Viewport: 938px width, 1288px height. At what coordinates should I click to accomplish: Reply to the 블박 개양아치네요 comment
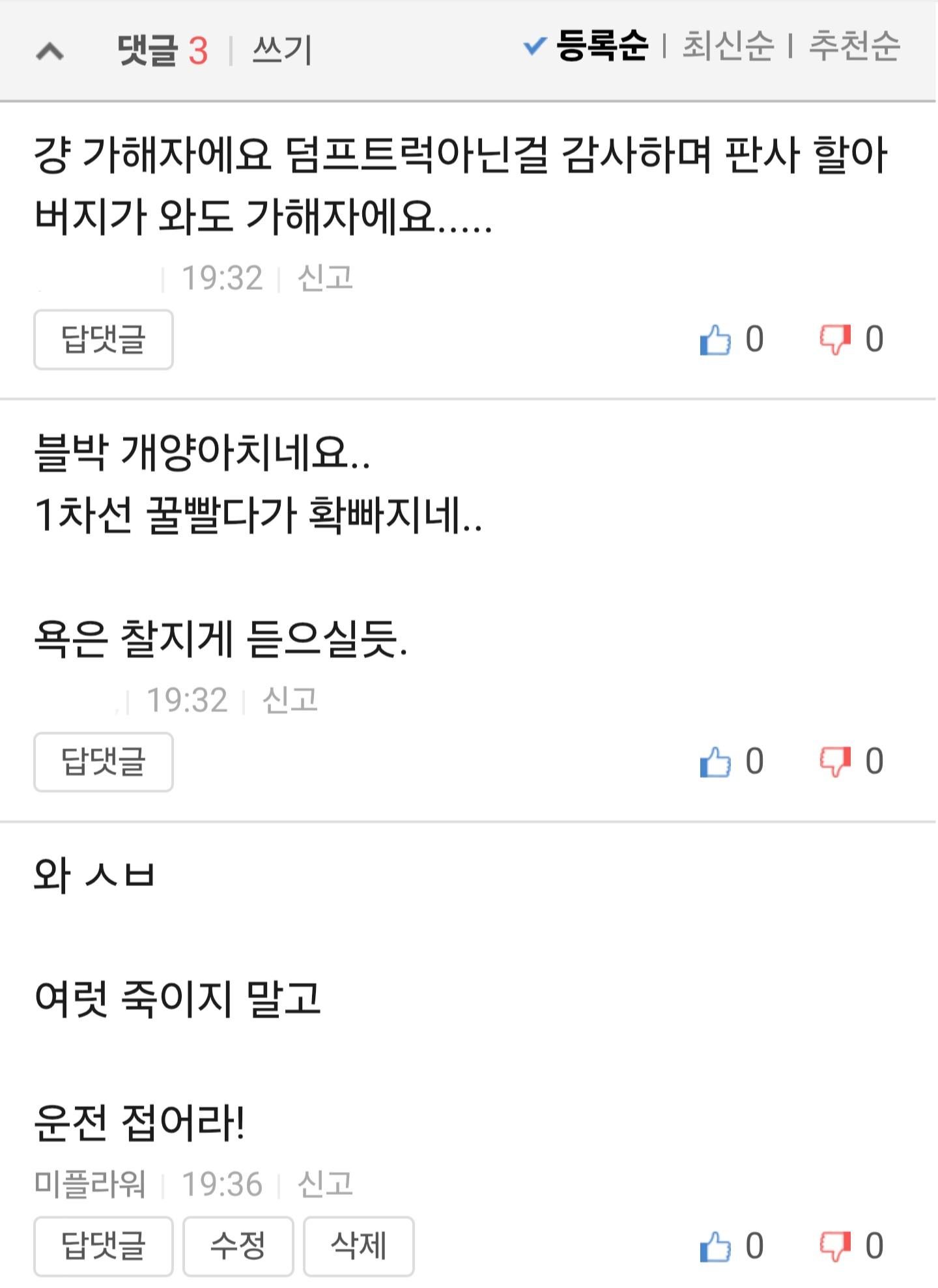point(104,762)
